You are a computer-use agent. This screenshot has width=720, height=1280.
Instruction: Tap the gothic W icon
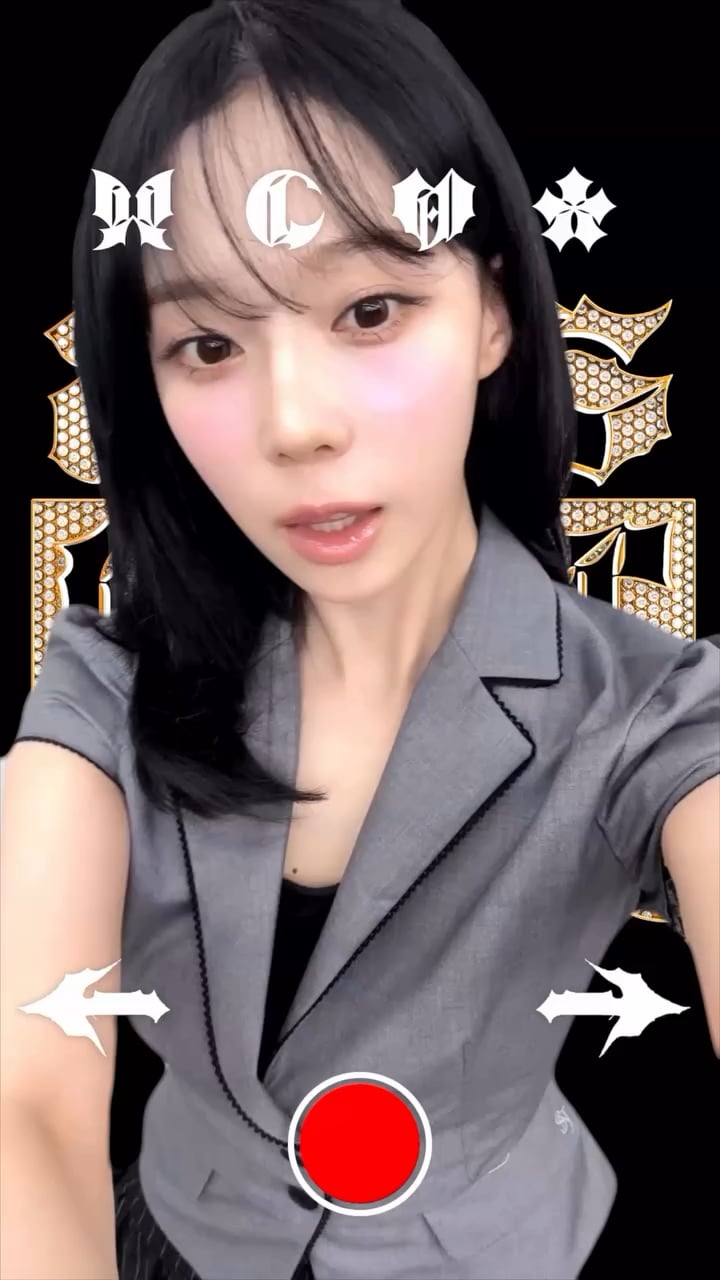(x=133, y=209)
